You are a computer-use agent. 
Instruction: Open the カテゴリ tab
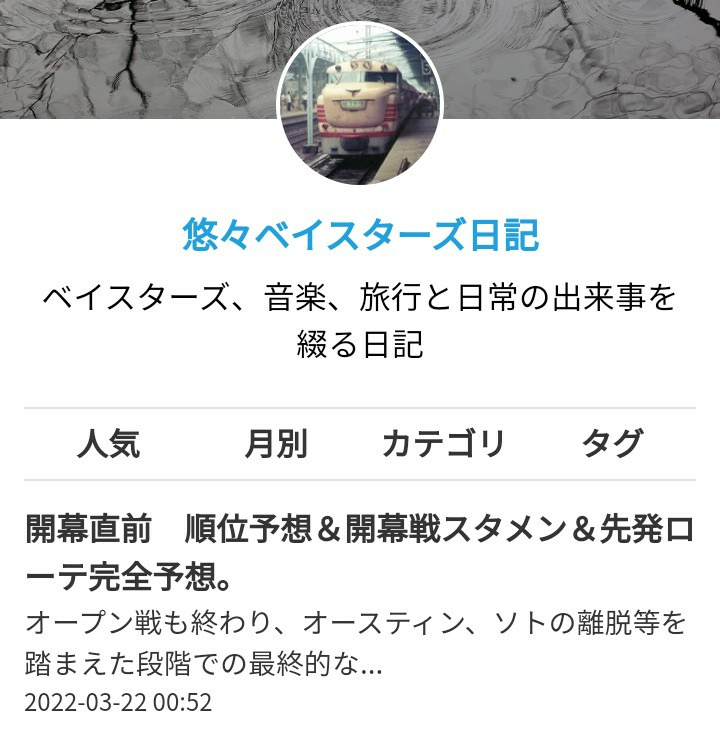pyautogui.click(x=443, y=444)
